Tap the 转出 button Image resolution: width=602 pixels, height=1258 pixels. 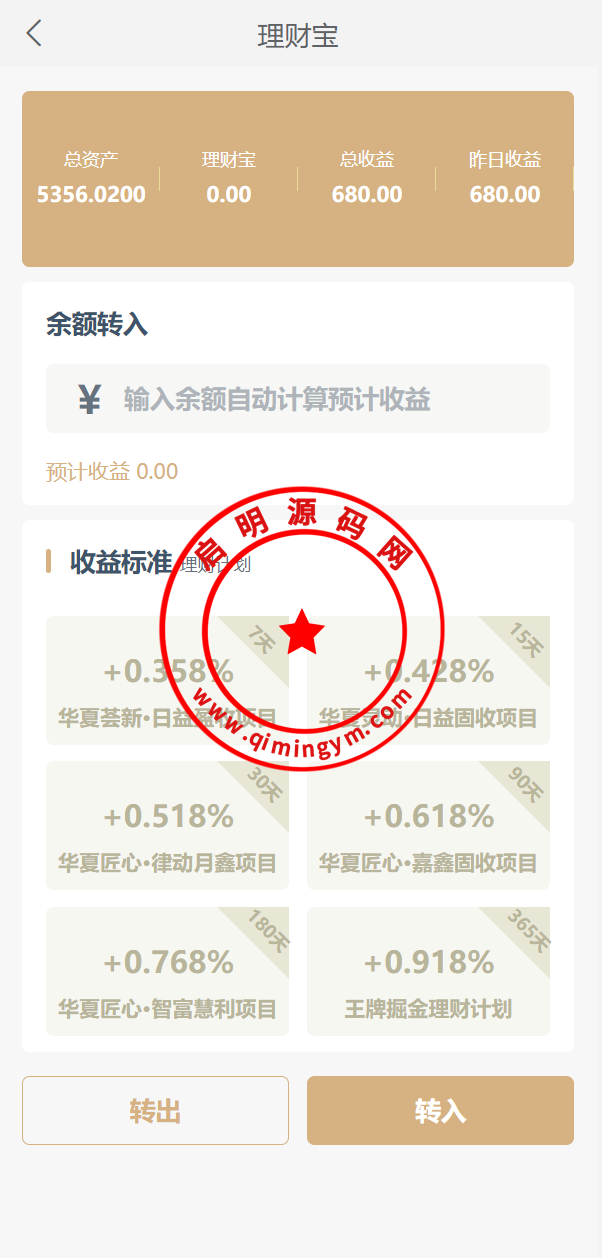click(x=155, y=1110)
